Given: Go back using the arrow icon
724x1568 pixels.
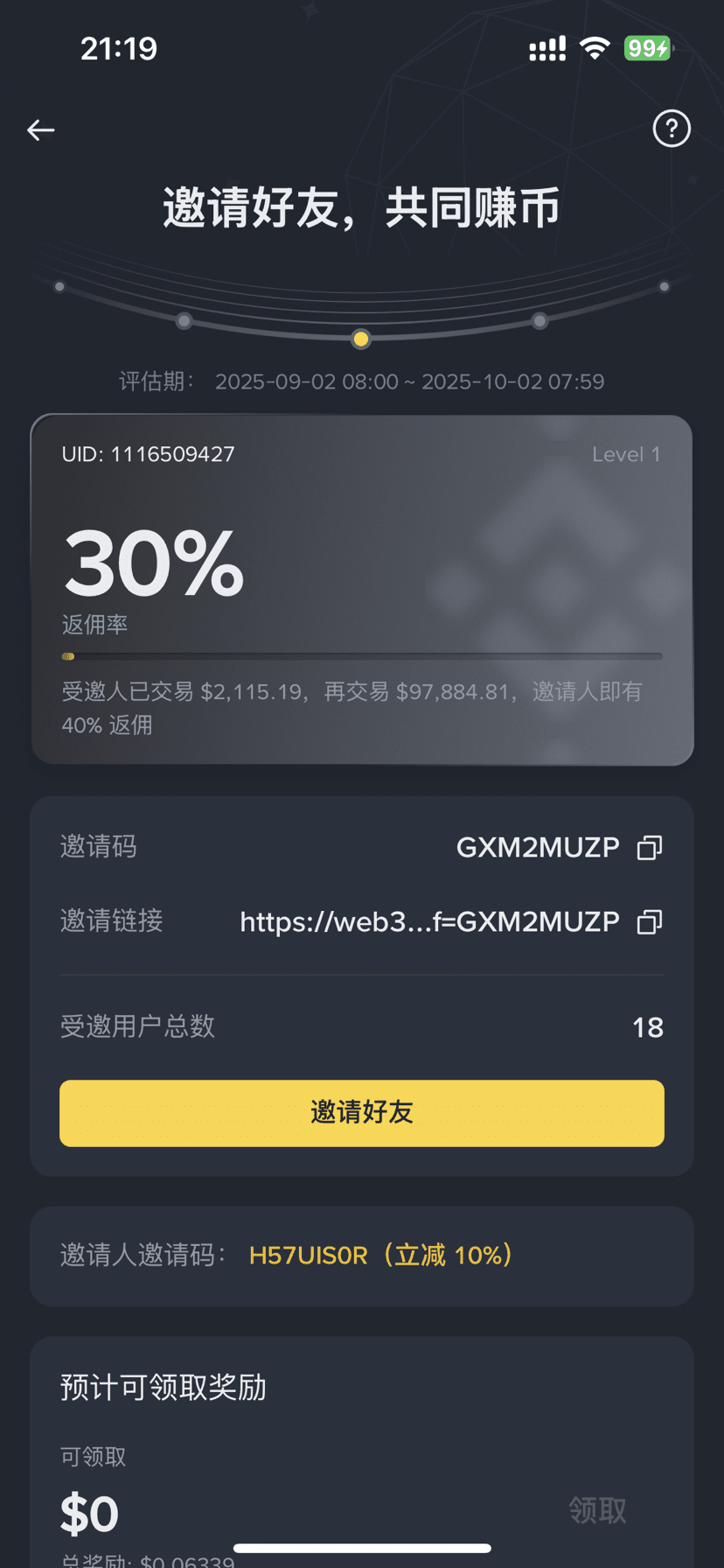Looking at the screenshot, I should (x=41, y=130).
